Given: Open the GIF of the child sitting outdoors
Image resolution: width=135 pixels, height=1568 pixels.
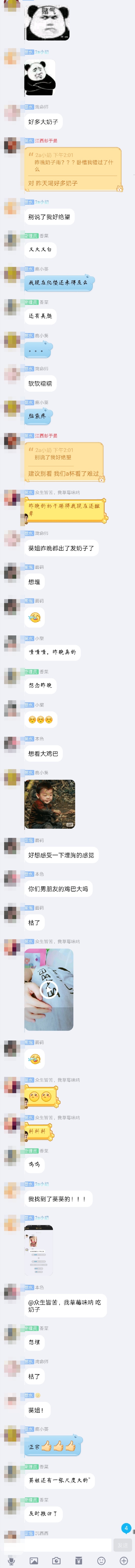Looking at the screenshot, I should [50, 803].
